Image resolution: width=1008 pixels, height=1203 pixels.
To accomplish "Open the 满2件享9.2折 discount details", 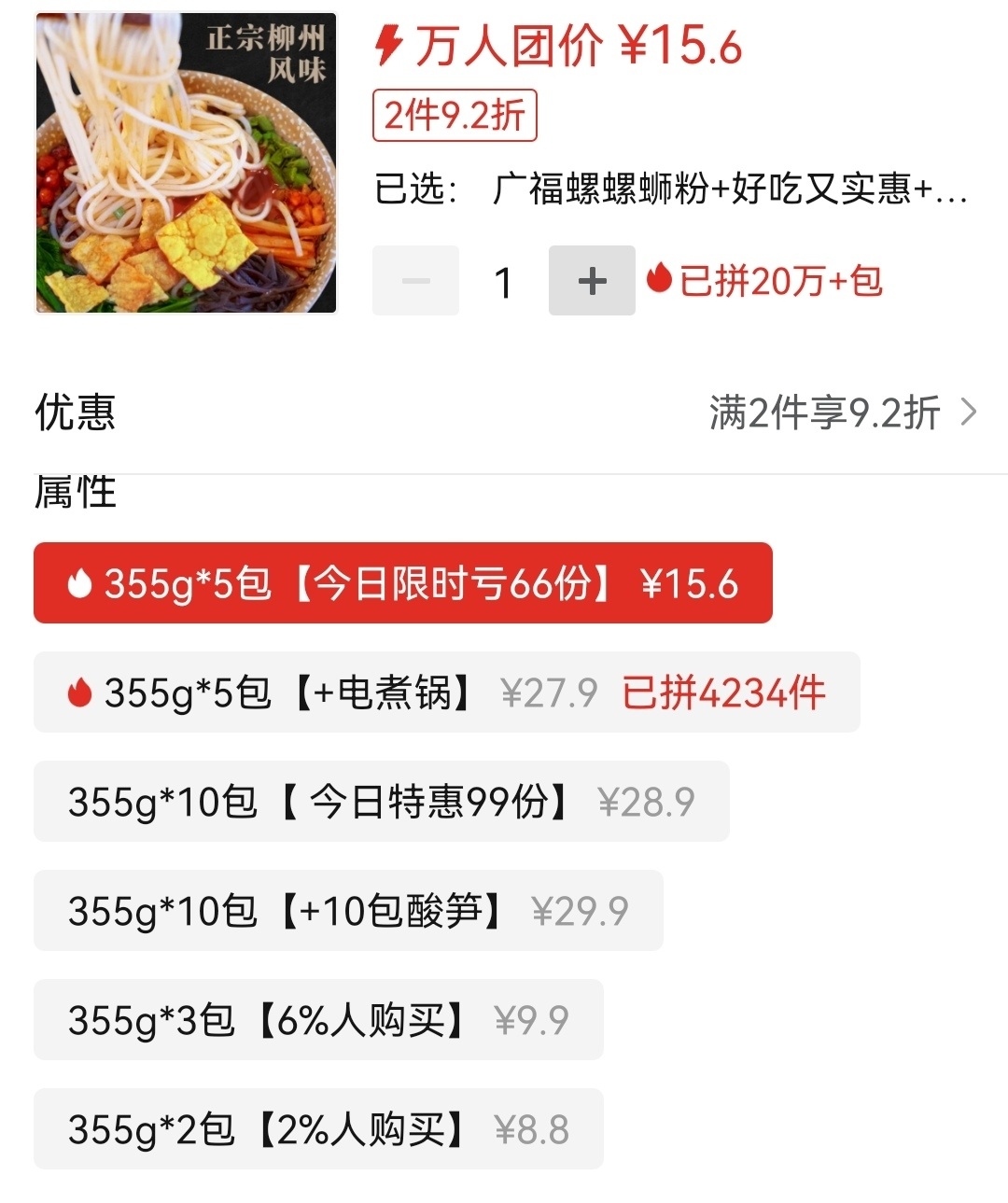I will click(x=842, y=413).
